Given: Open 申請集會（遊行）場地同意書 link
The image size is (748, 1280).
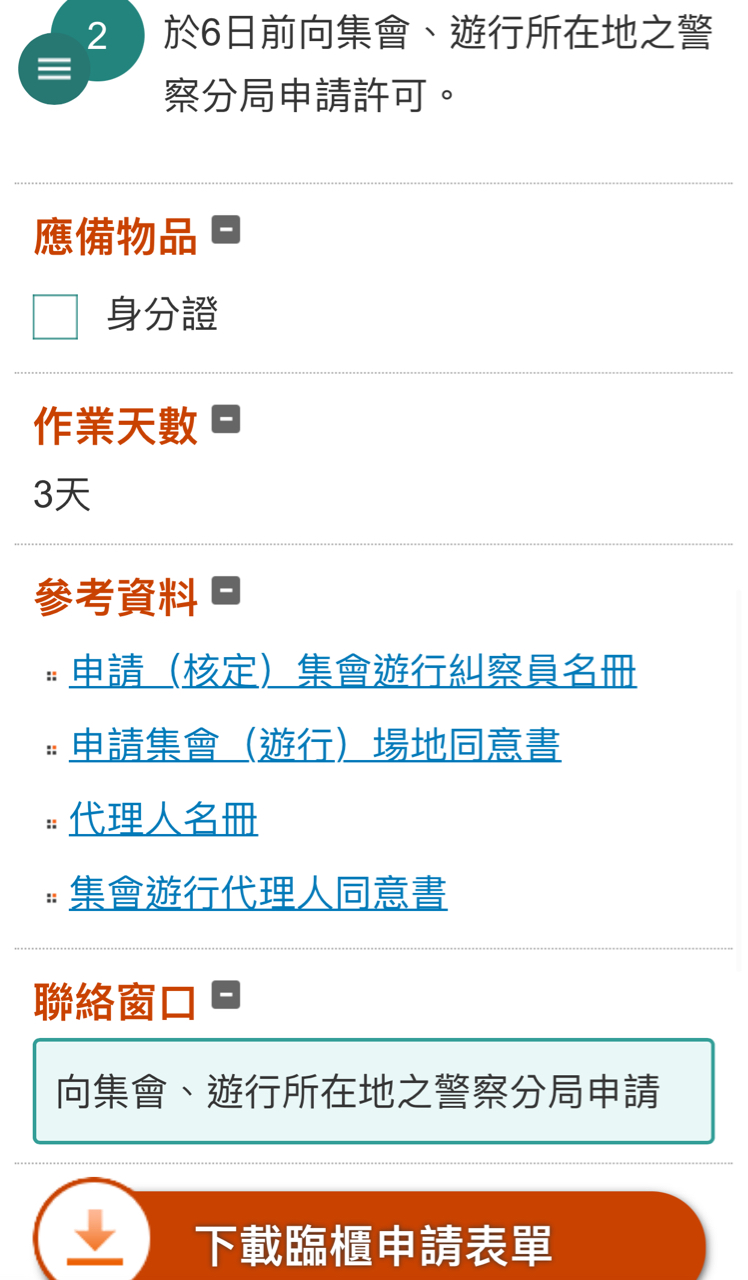Looking at the screenshot, I should [x=315, y=745].
